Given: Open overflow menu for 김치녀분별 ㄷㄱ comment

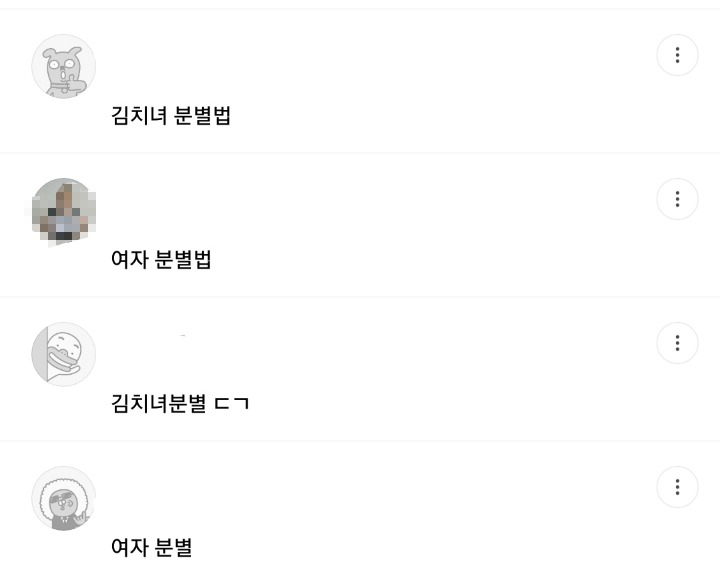Looking at the screenshot, I should click(677, 343).
